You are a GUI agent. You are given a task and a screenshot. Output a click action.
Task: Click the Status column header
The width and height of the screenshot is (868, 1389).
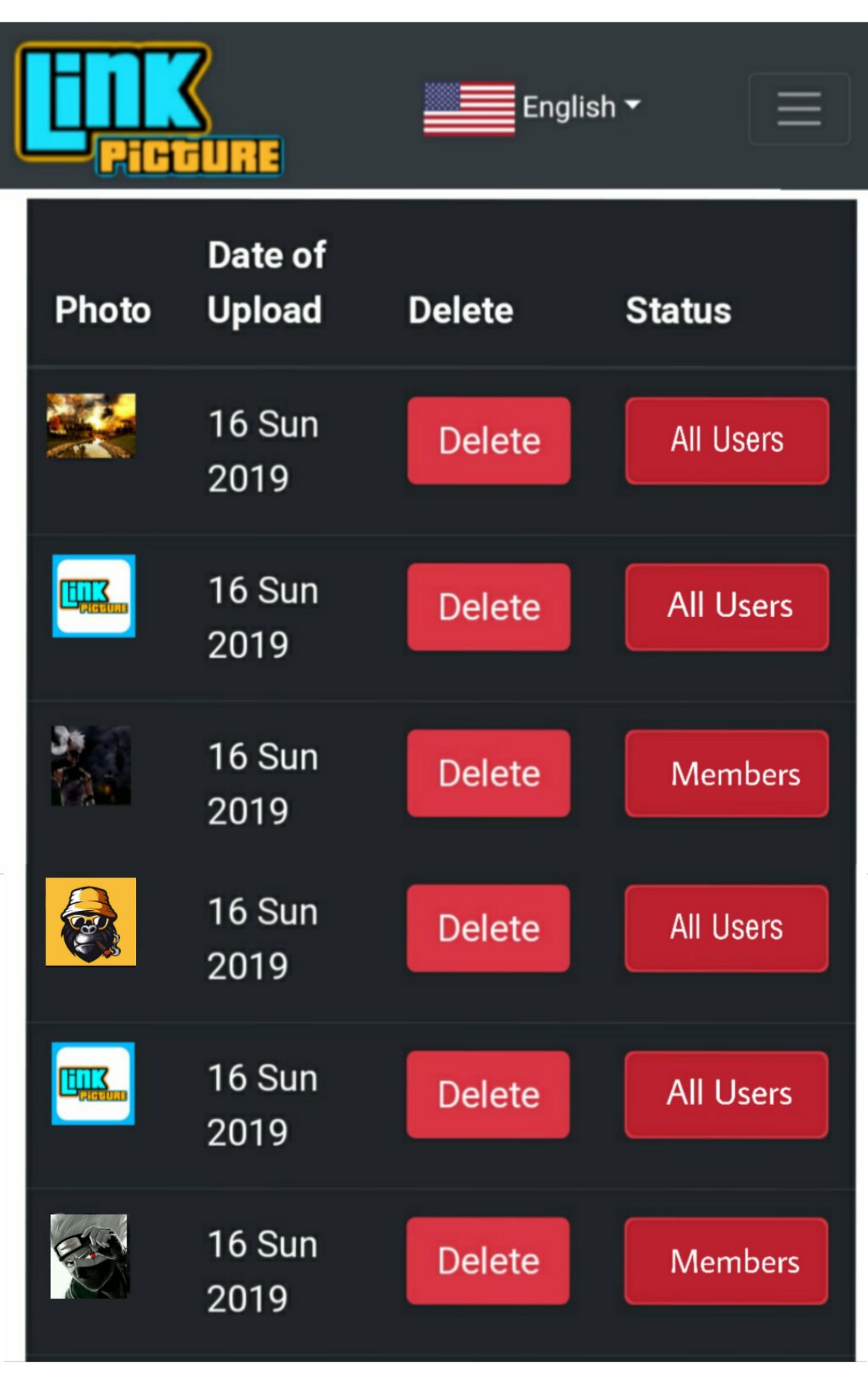coord(678,310)
